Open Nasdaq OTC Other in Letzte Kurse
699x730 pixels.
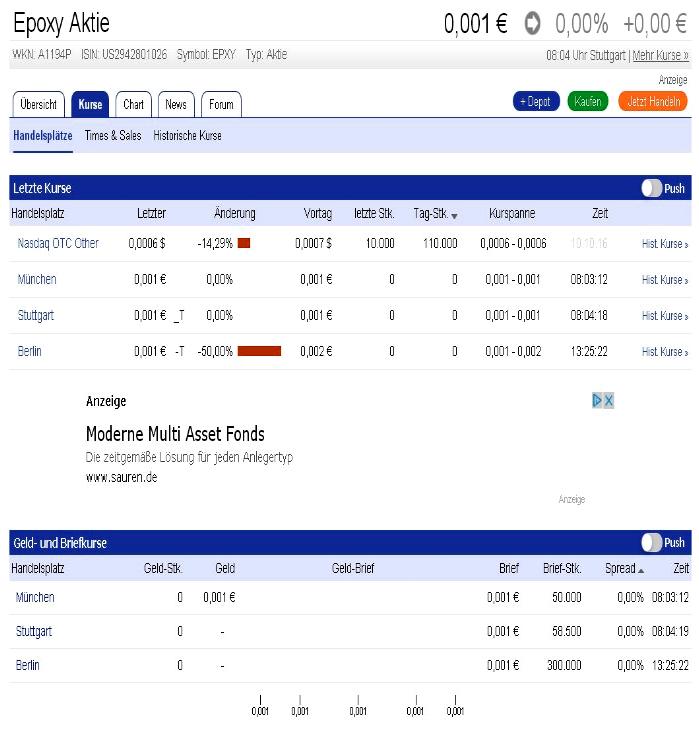[x=58, y=243]
